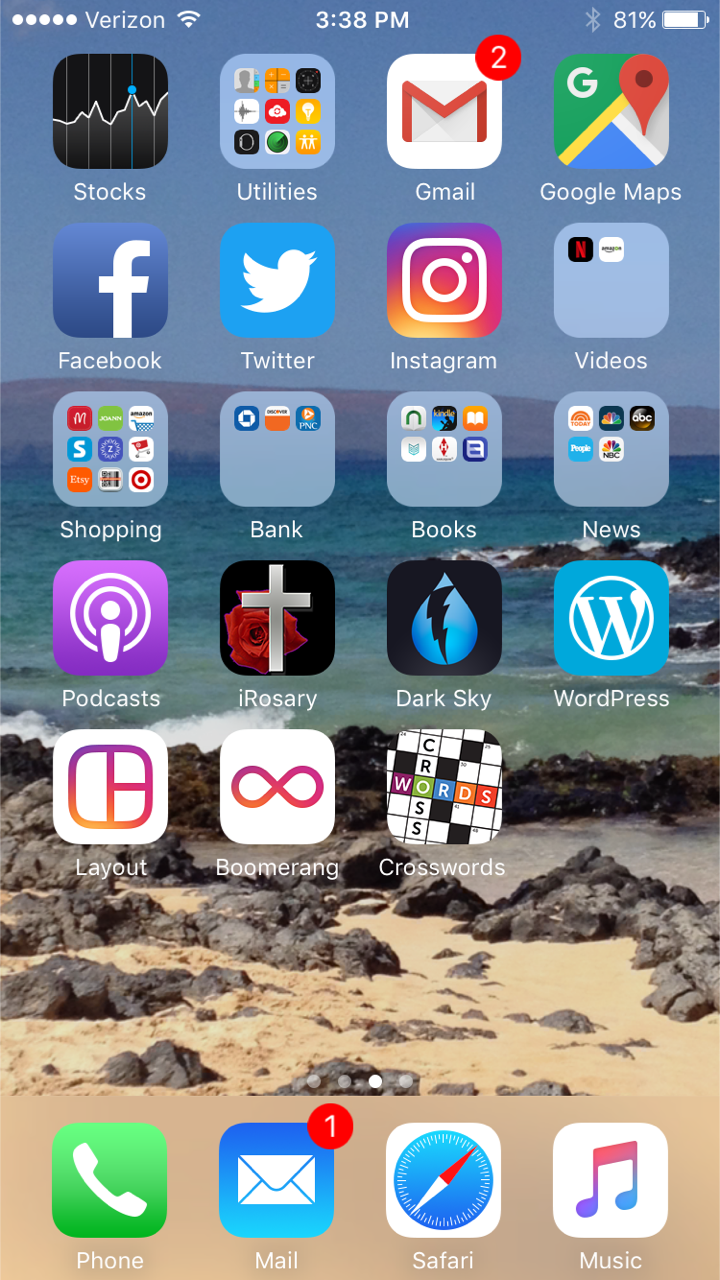Open the News folder
This screenshot has width=720, height=1280.
click(x=611, y=449)
